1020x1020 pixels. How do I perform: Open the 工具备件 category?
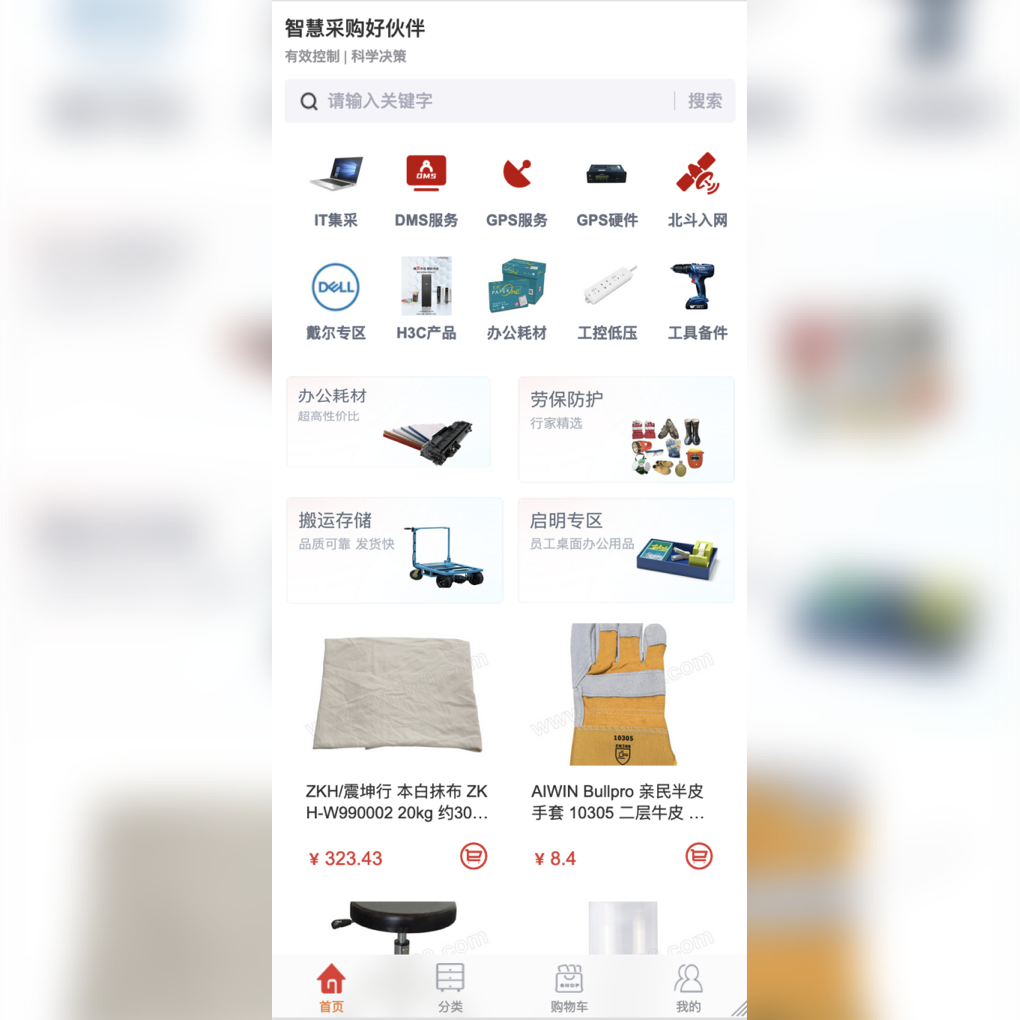click(x=697, y=300)
